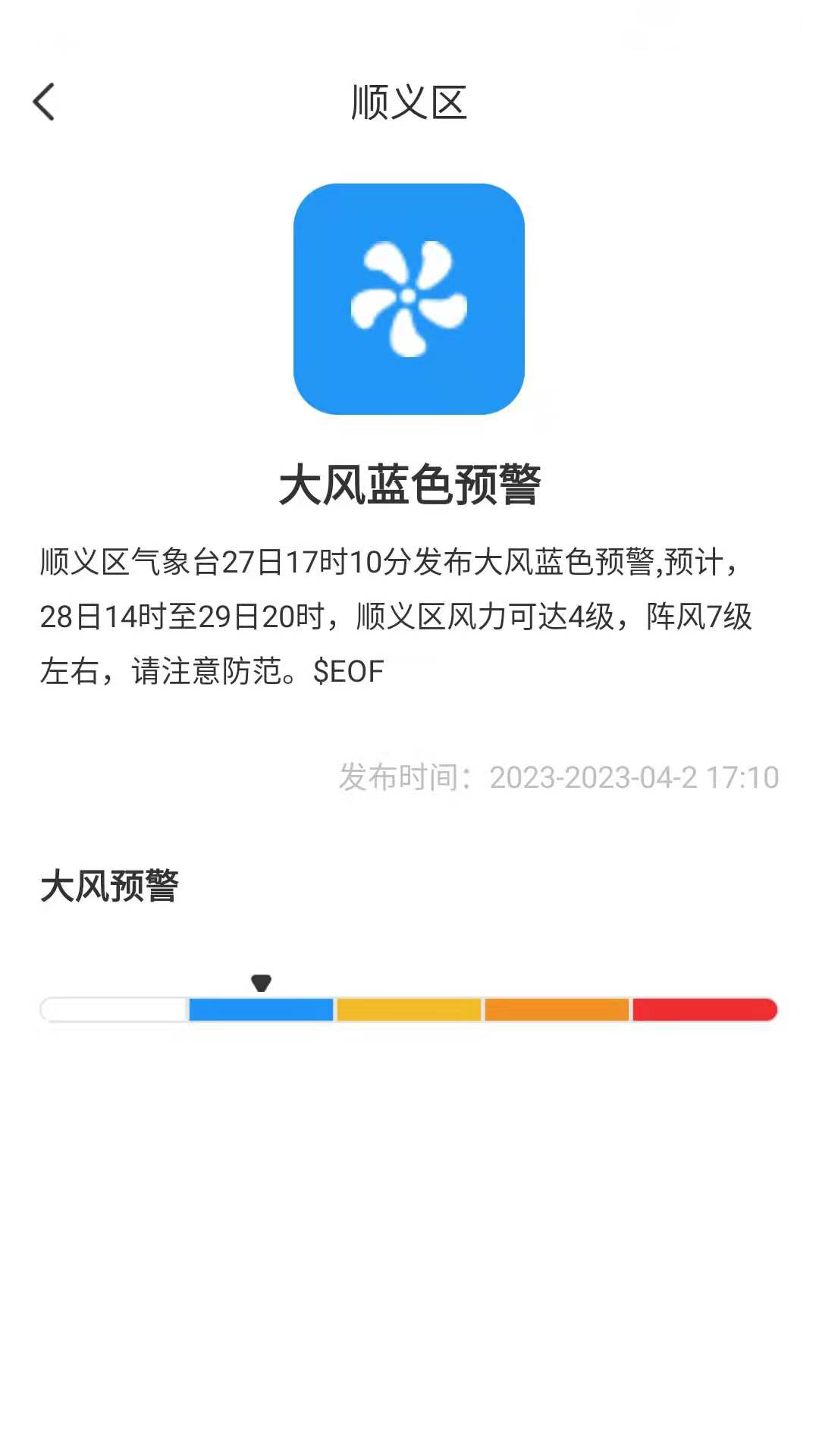The width and height of the screenshot is (819, 1456).
Task: Select the blue severity segment on the scale
Action: 260,1009
